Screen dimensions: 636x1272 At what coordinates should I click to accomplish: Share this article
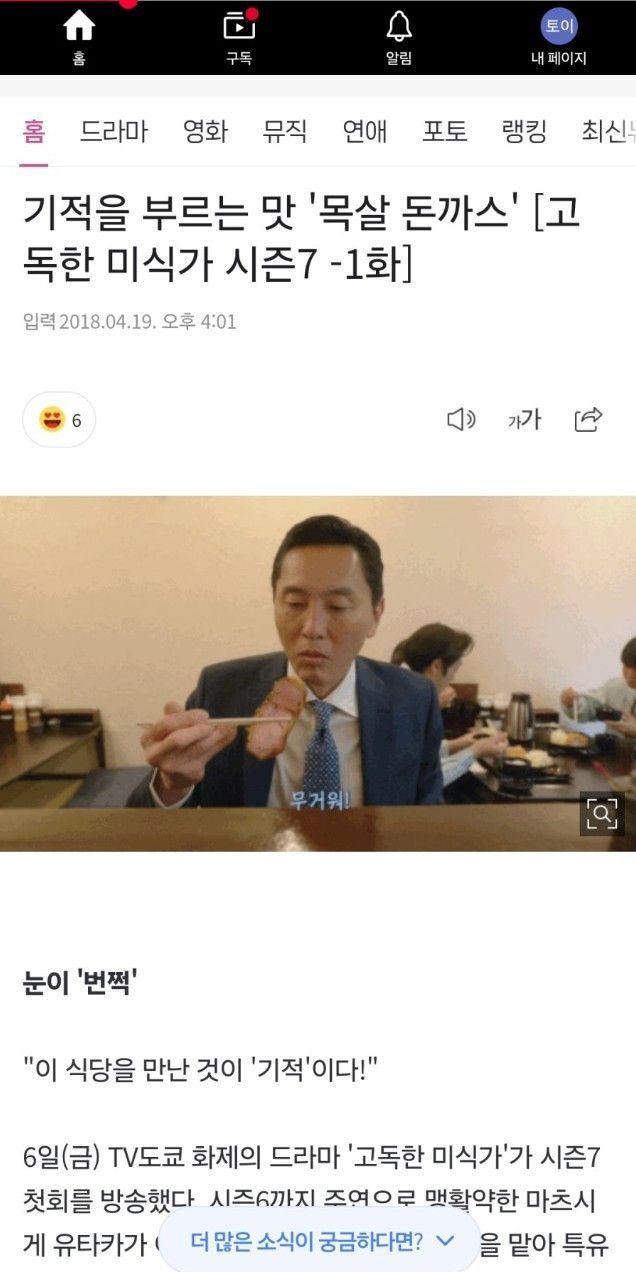[588, 420]
